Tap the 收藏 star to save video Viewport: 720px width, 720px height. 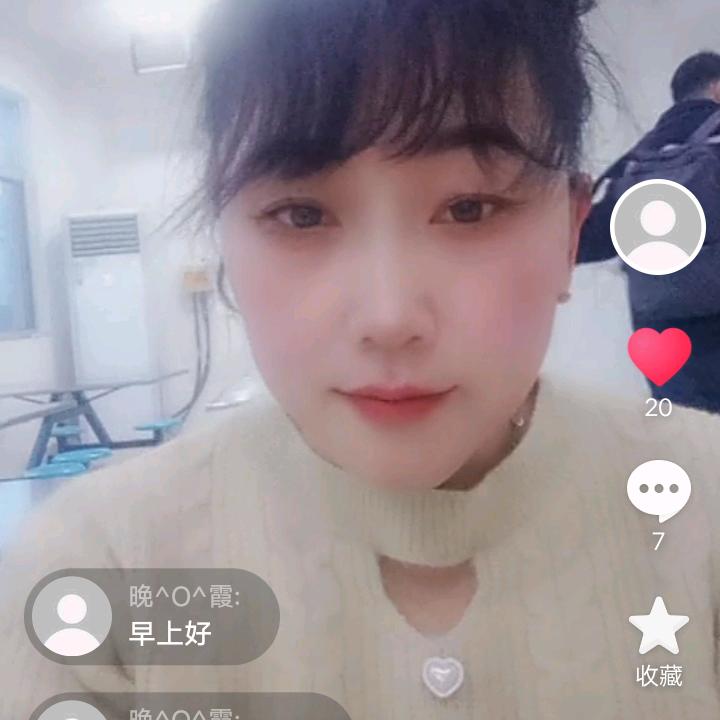pos(658,627)
